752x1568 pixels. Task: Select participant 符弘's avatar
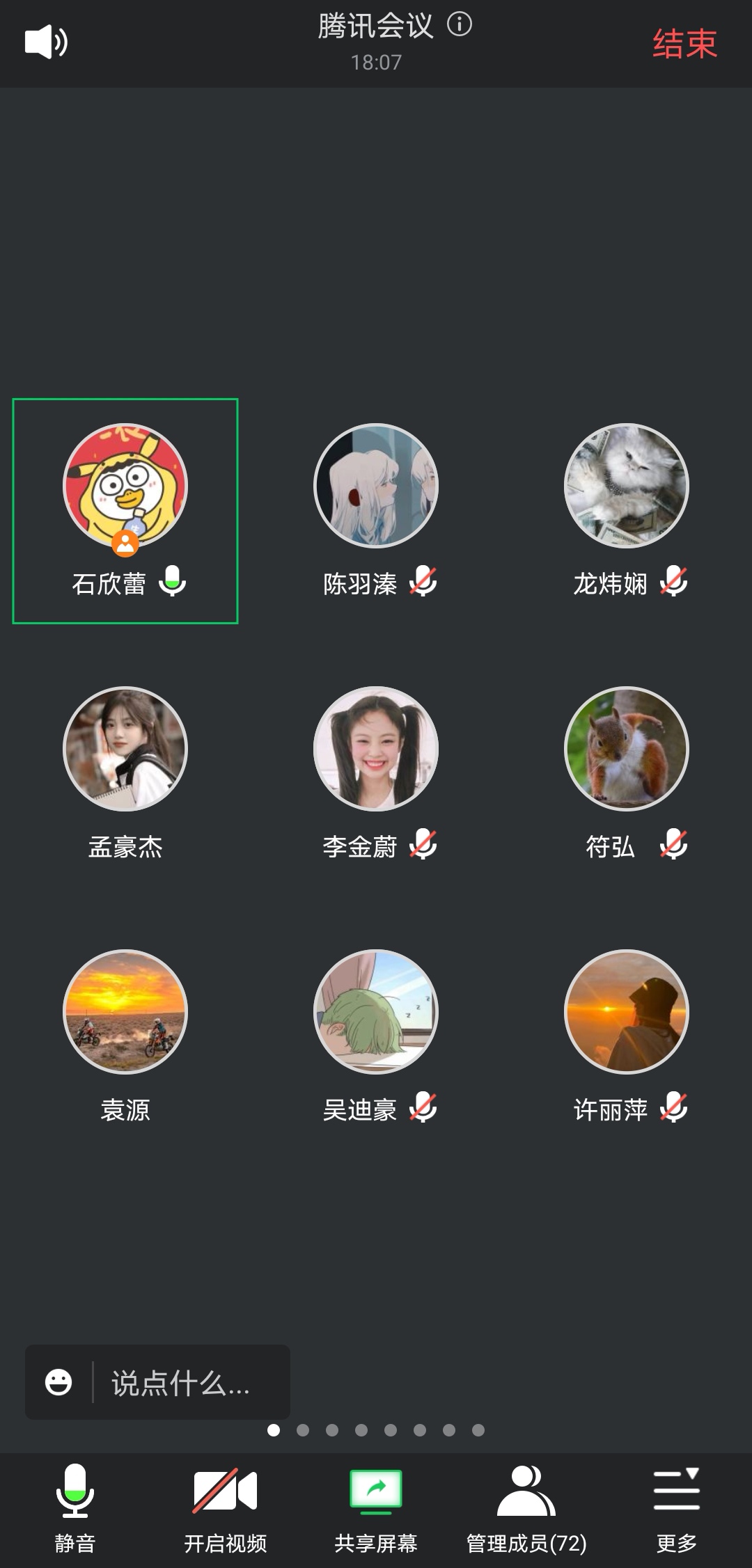click(x=626, y=749)
